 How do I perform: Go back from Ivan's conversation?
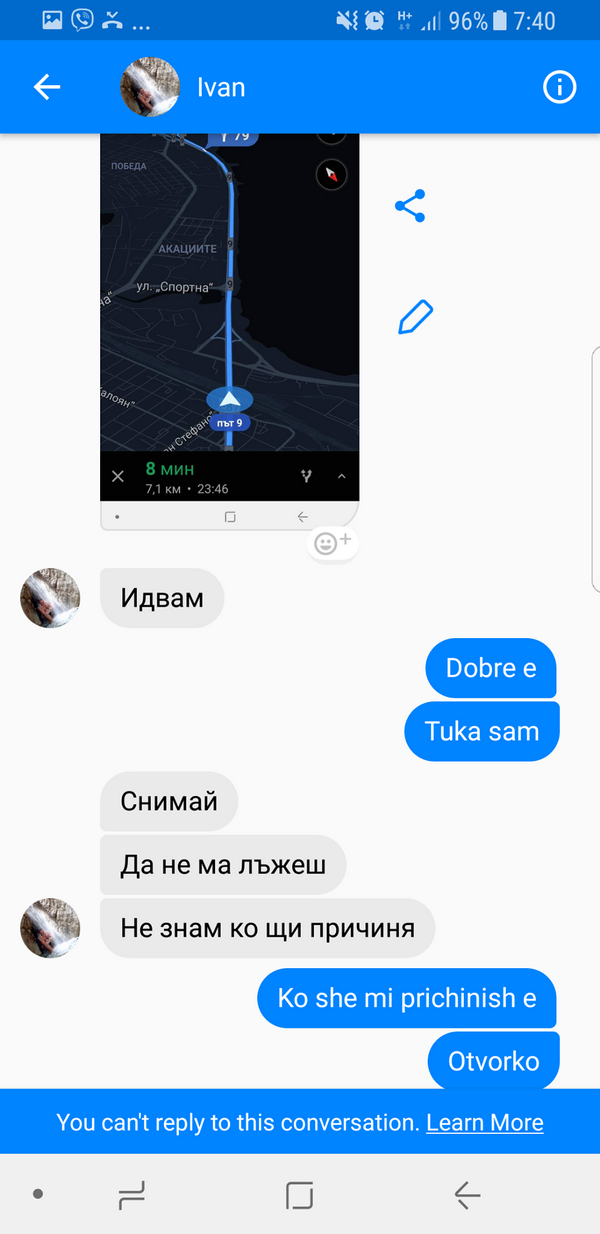click(x=47, y=87)
